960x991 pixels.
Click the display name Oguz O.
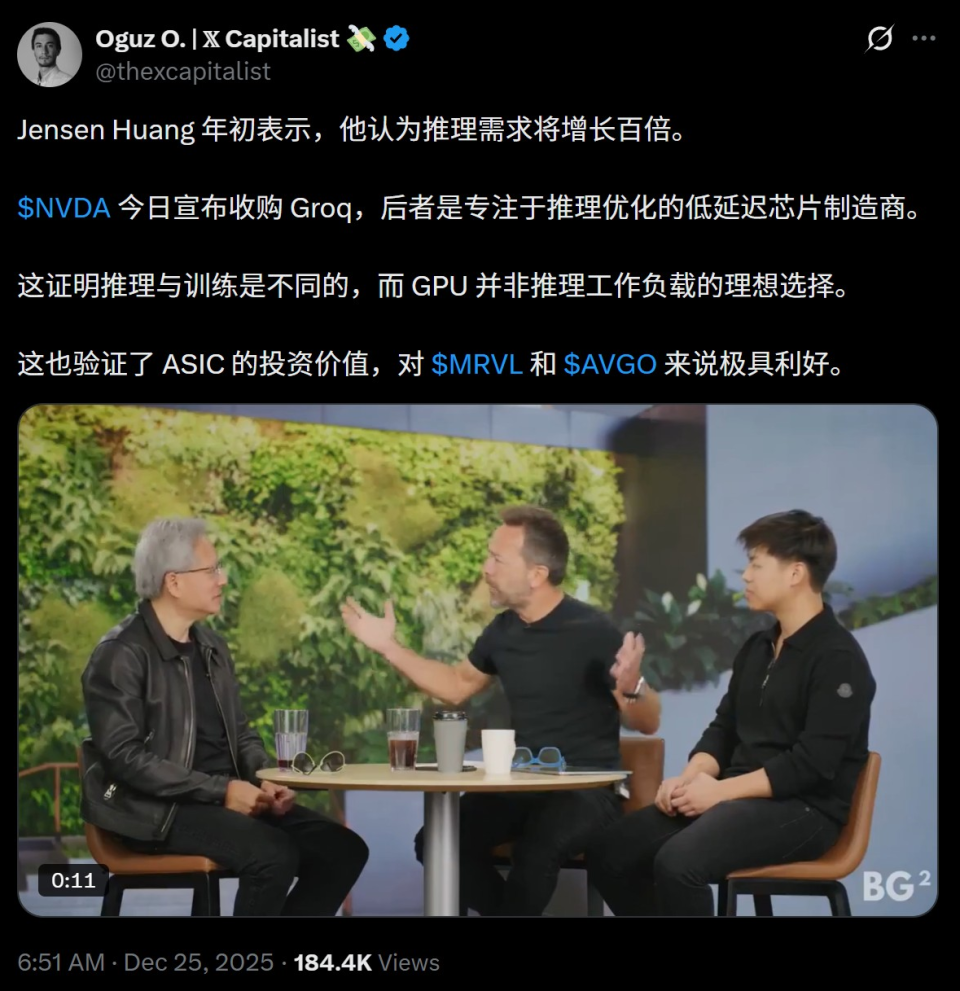point(142,37)
